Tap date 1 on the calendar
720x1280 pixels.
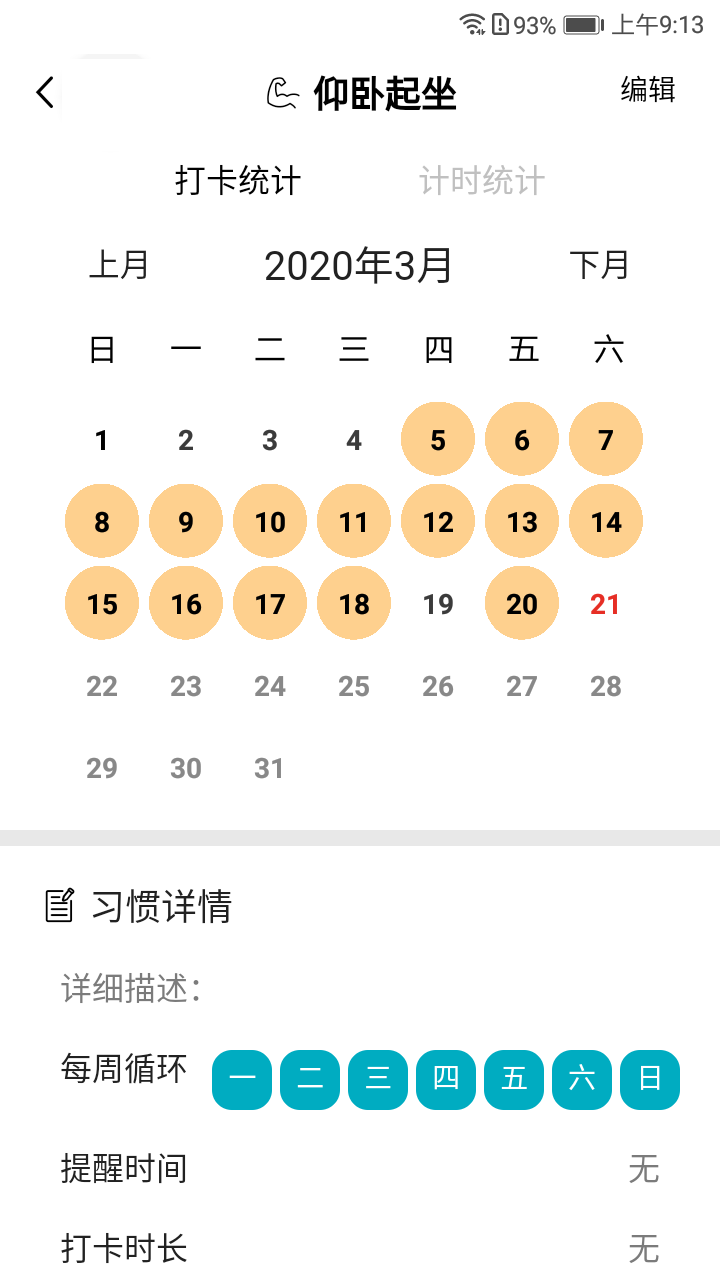pyautogui.click(x=102, y=440)
